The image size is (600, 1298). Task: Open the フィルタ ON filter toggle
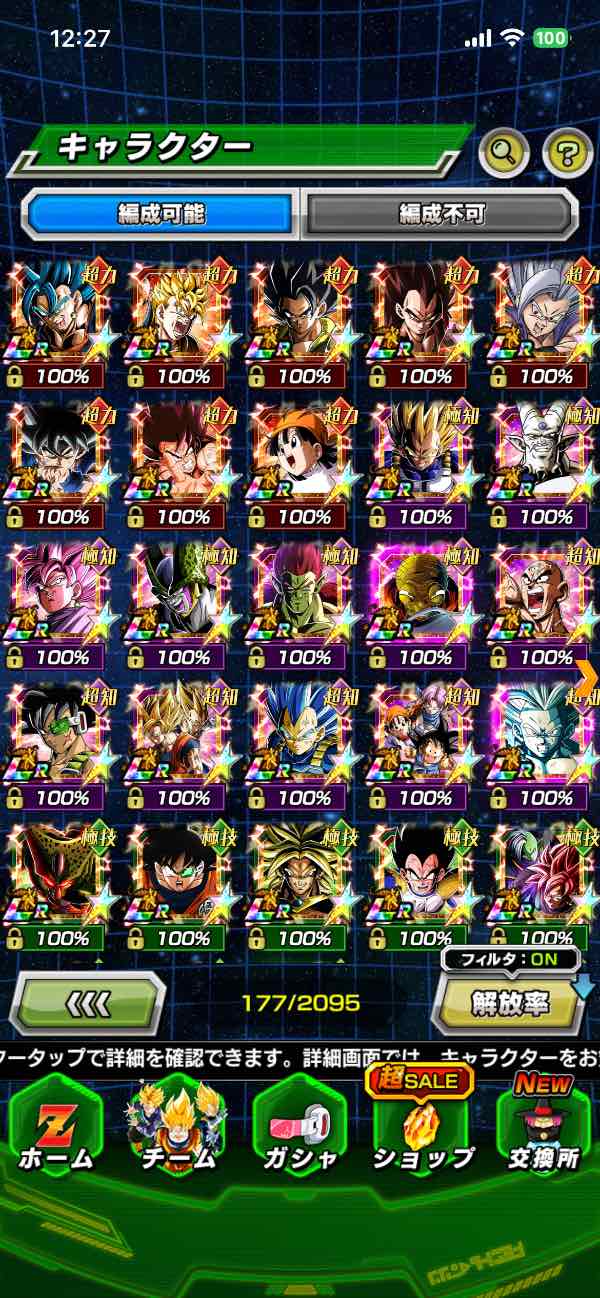(x=511, y=959)
